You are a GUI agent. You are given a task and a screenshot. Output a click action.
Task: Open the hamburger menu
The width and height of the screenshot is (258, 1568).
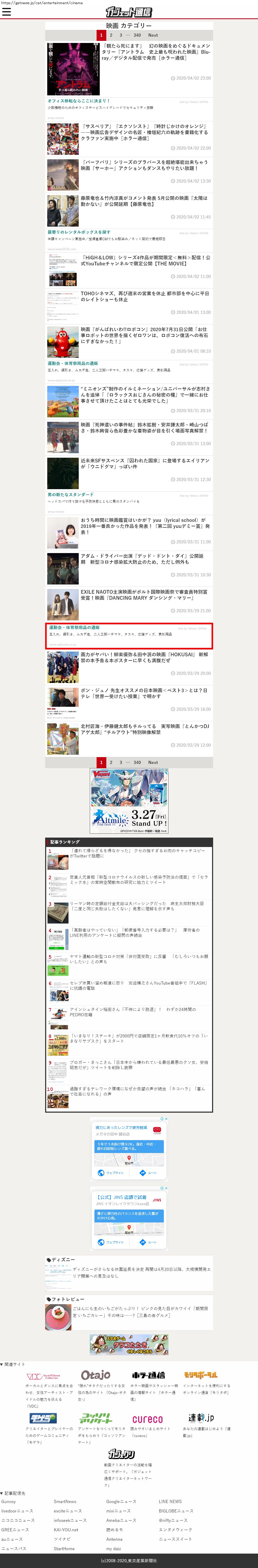[7, 12]
